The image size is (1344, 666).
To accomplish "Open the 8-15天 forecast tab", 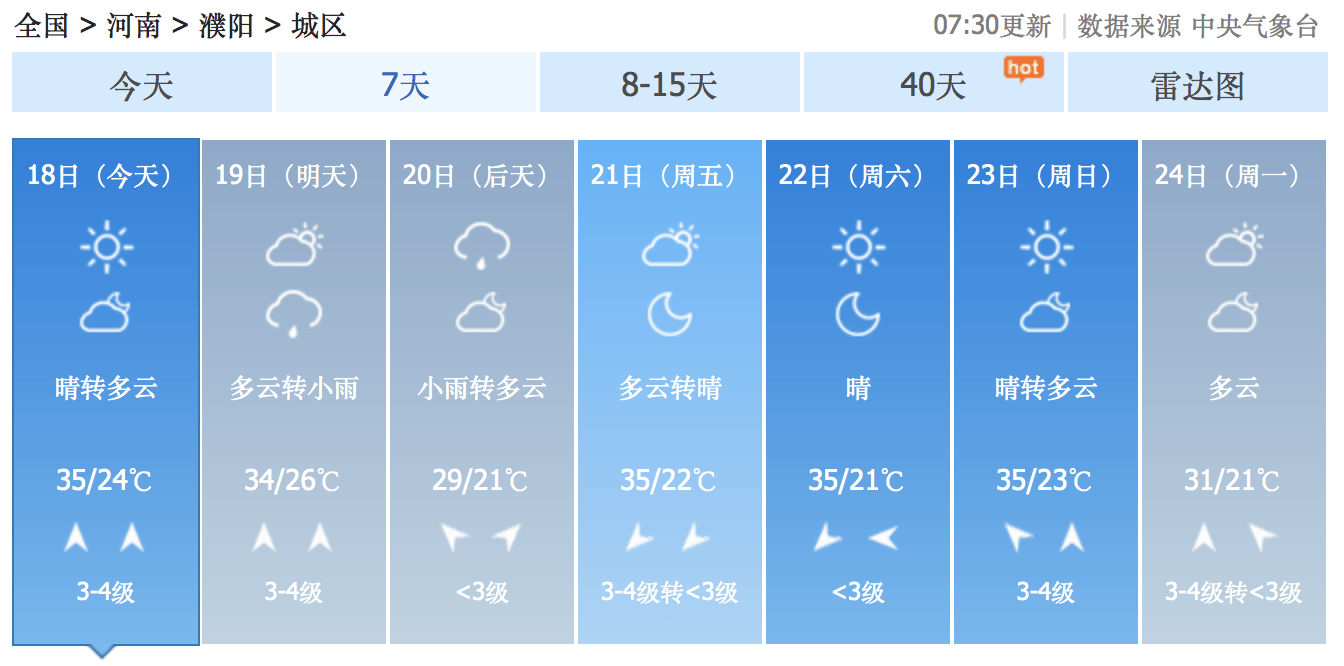I will (669, 84).
